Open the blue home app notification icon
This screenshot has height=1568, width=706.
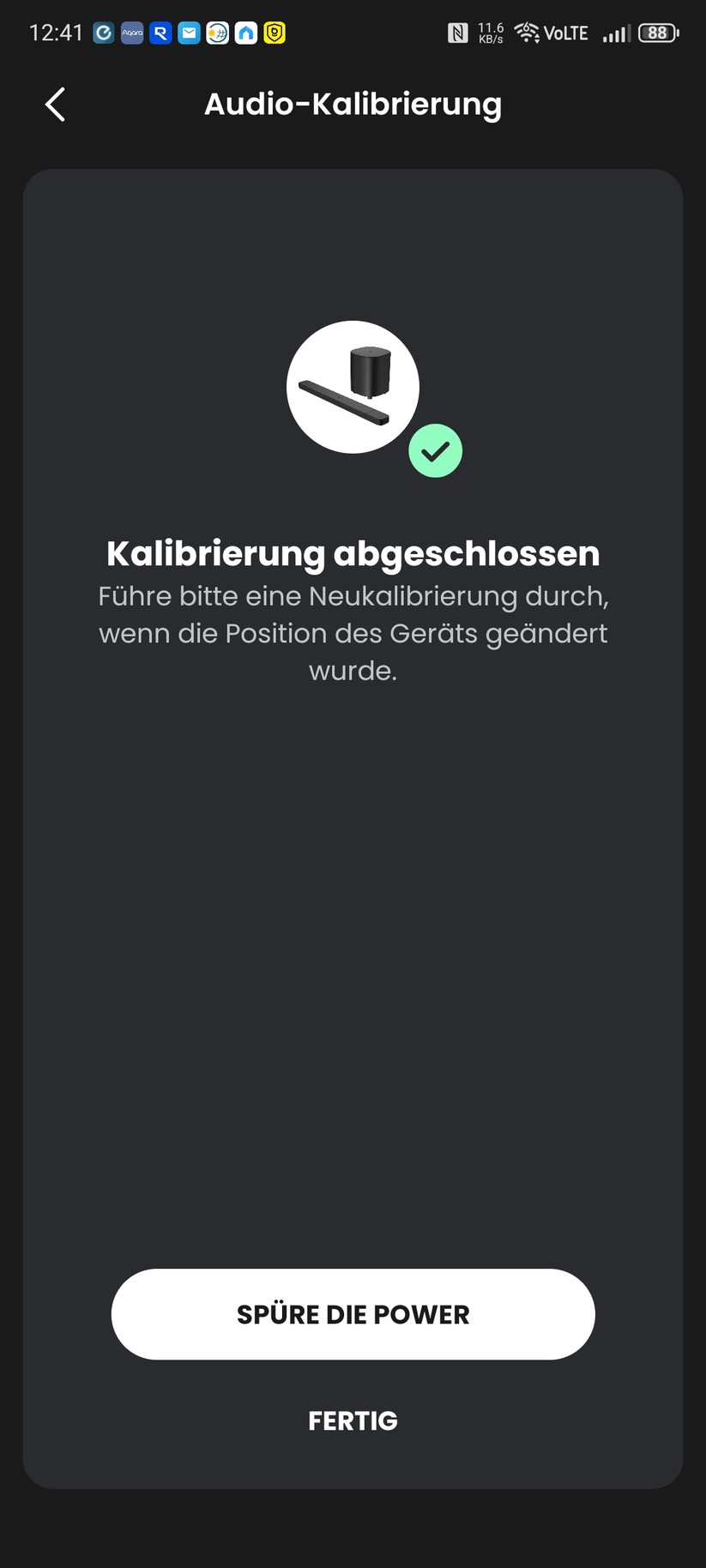coord(246,33)
